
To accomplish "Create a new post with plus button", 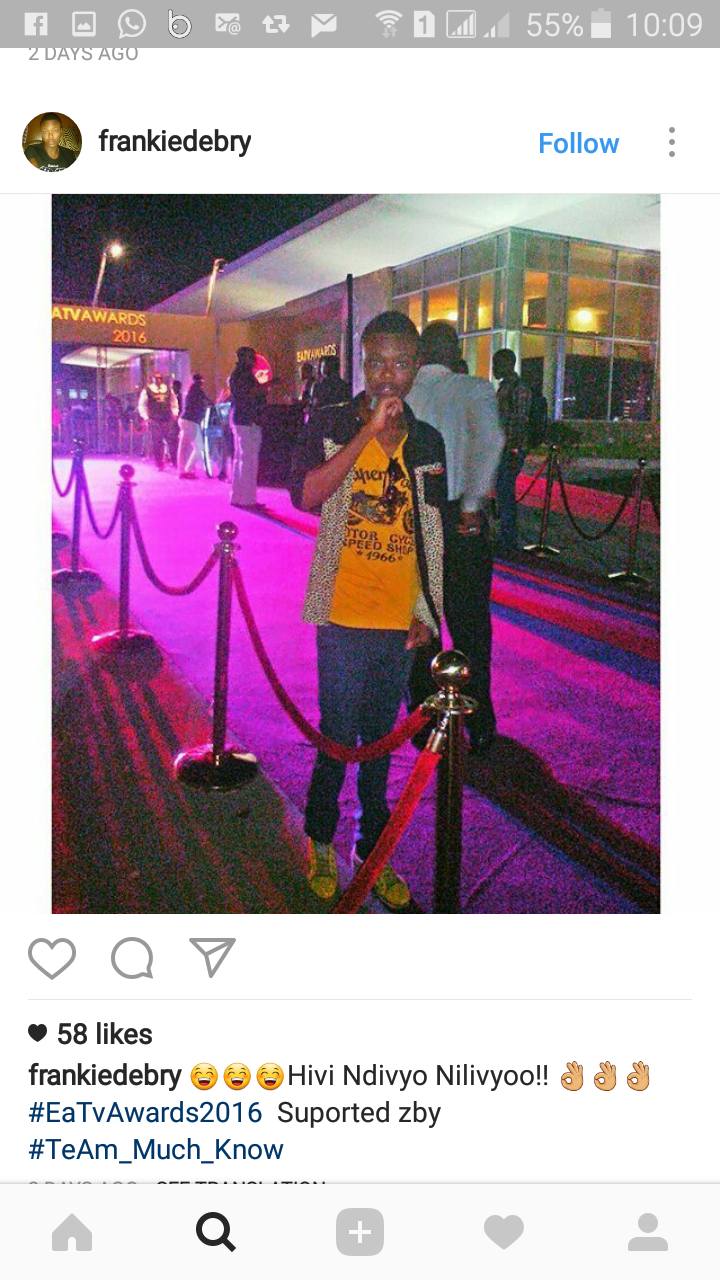I will point(360,1232).
